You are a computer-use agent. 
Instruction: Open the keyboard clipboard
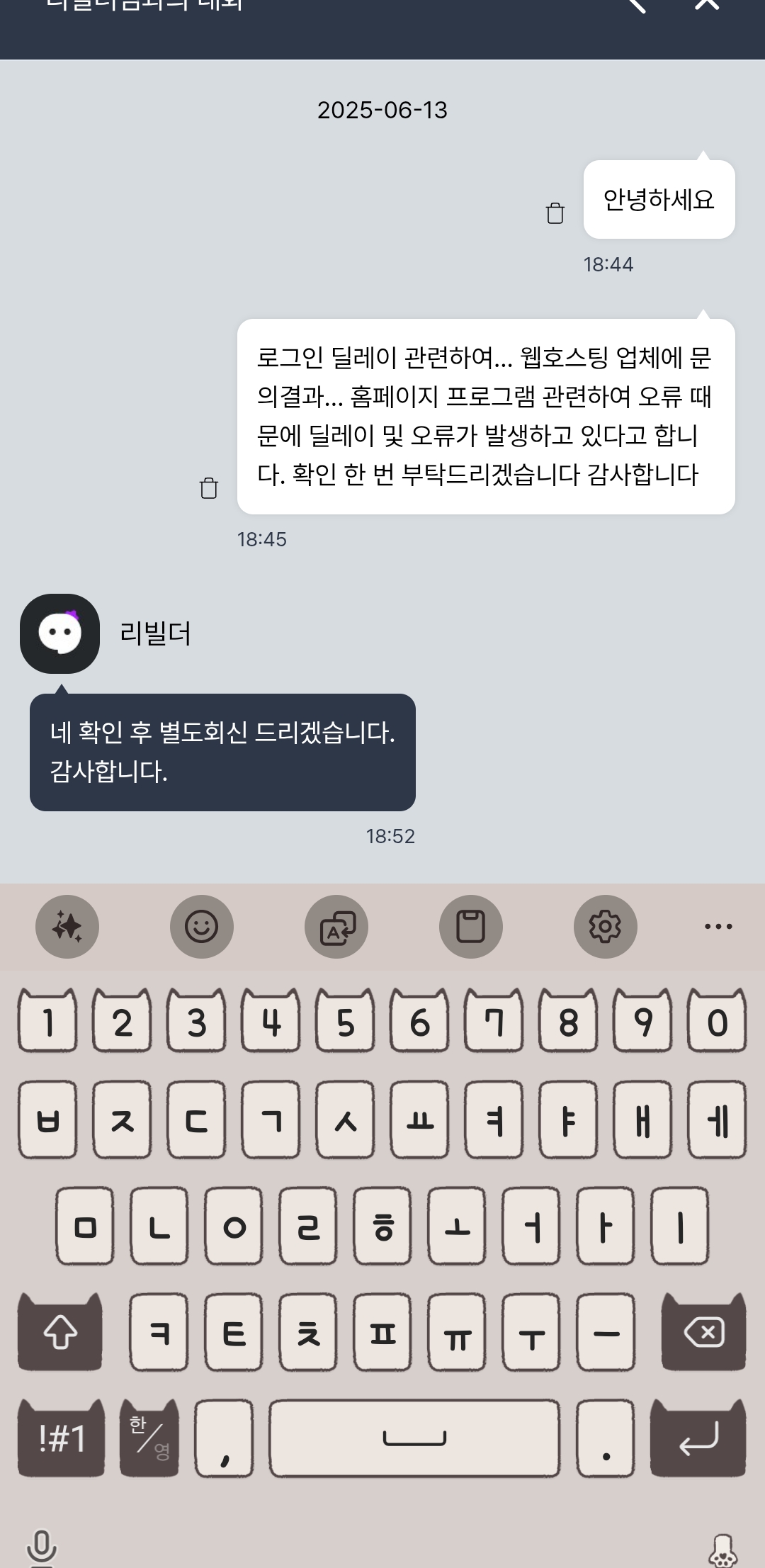point(471,927)
